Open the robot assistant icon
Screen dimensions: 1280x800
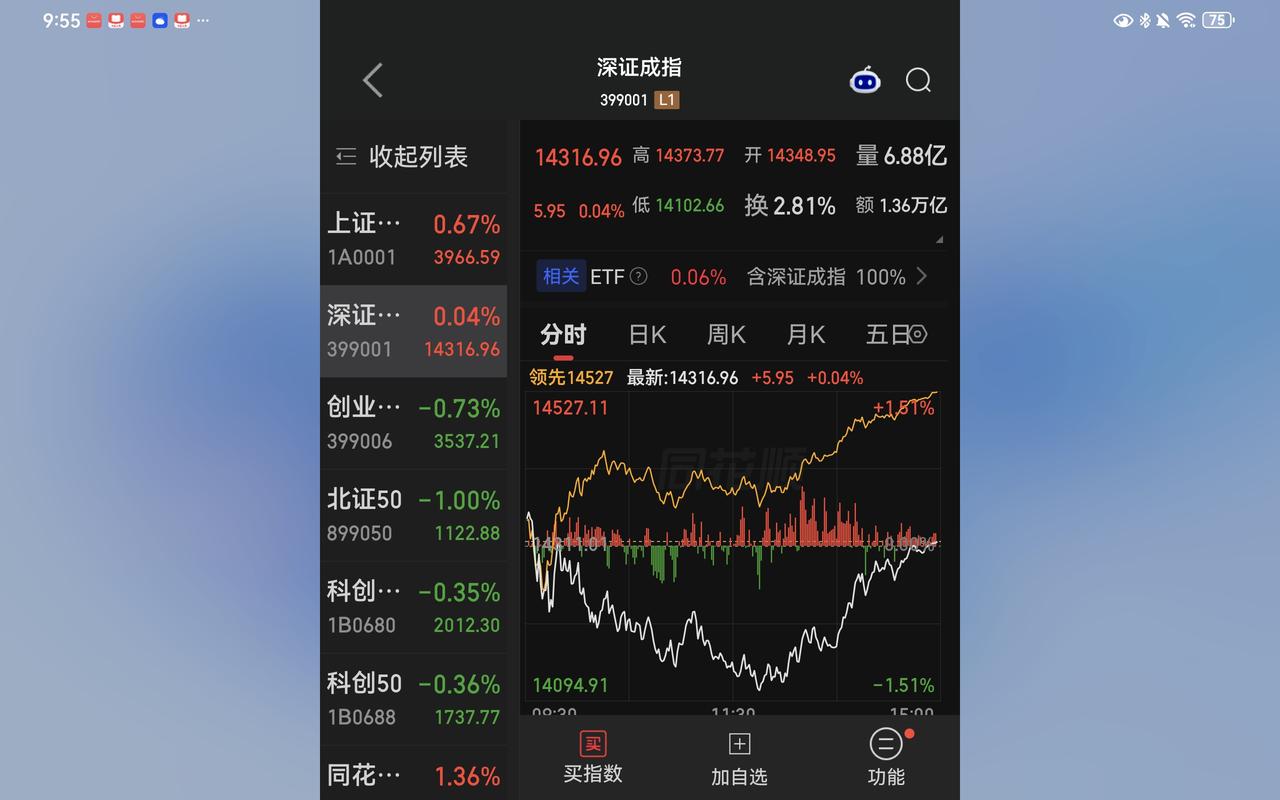[865, 80]
